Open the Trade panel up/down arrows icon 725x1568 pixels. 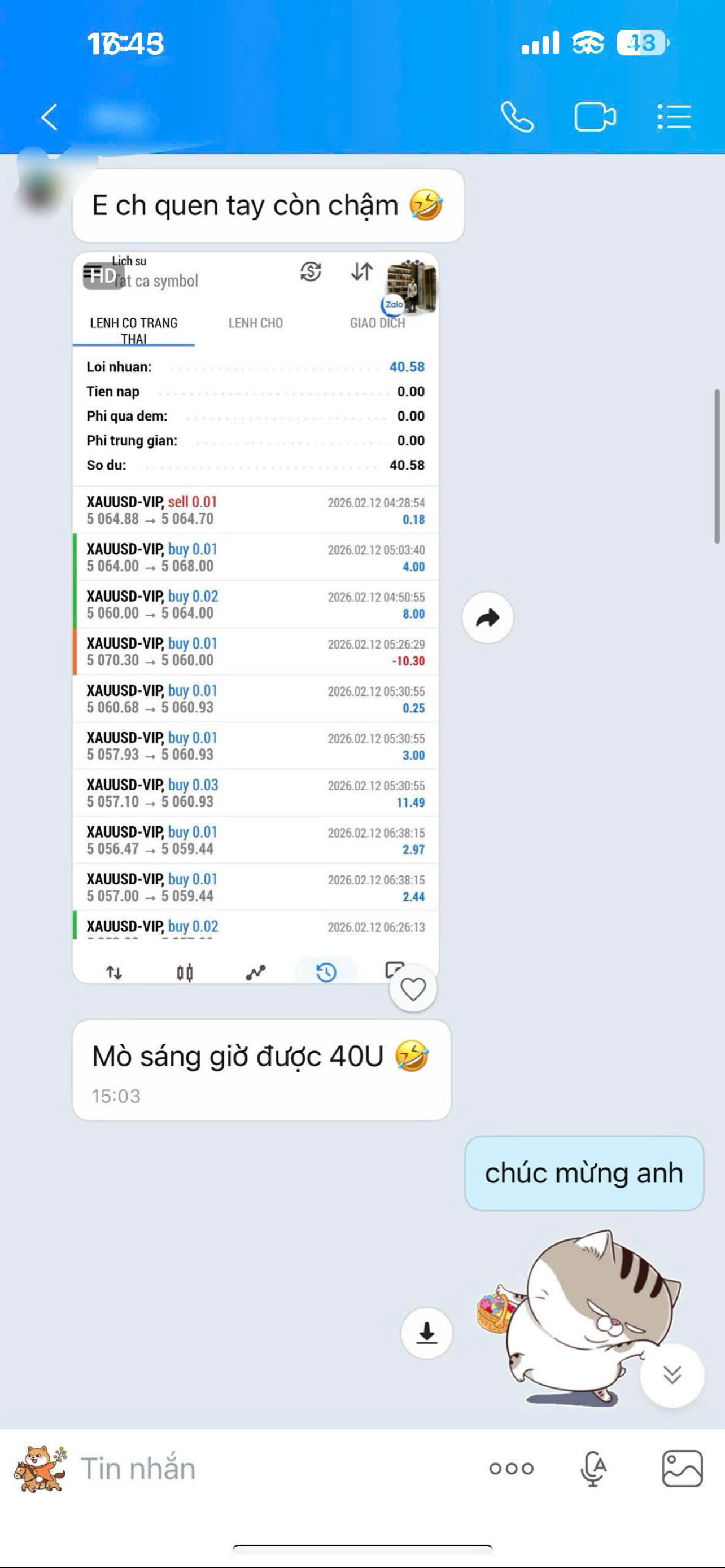tap(115, 973)
